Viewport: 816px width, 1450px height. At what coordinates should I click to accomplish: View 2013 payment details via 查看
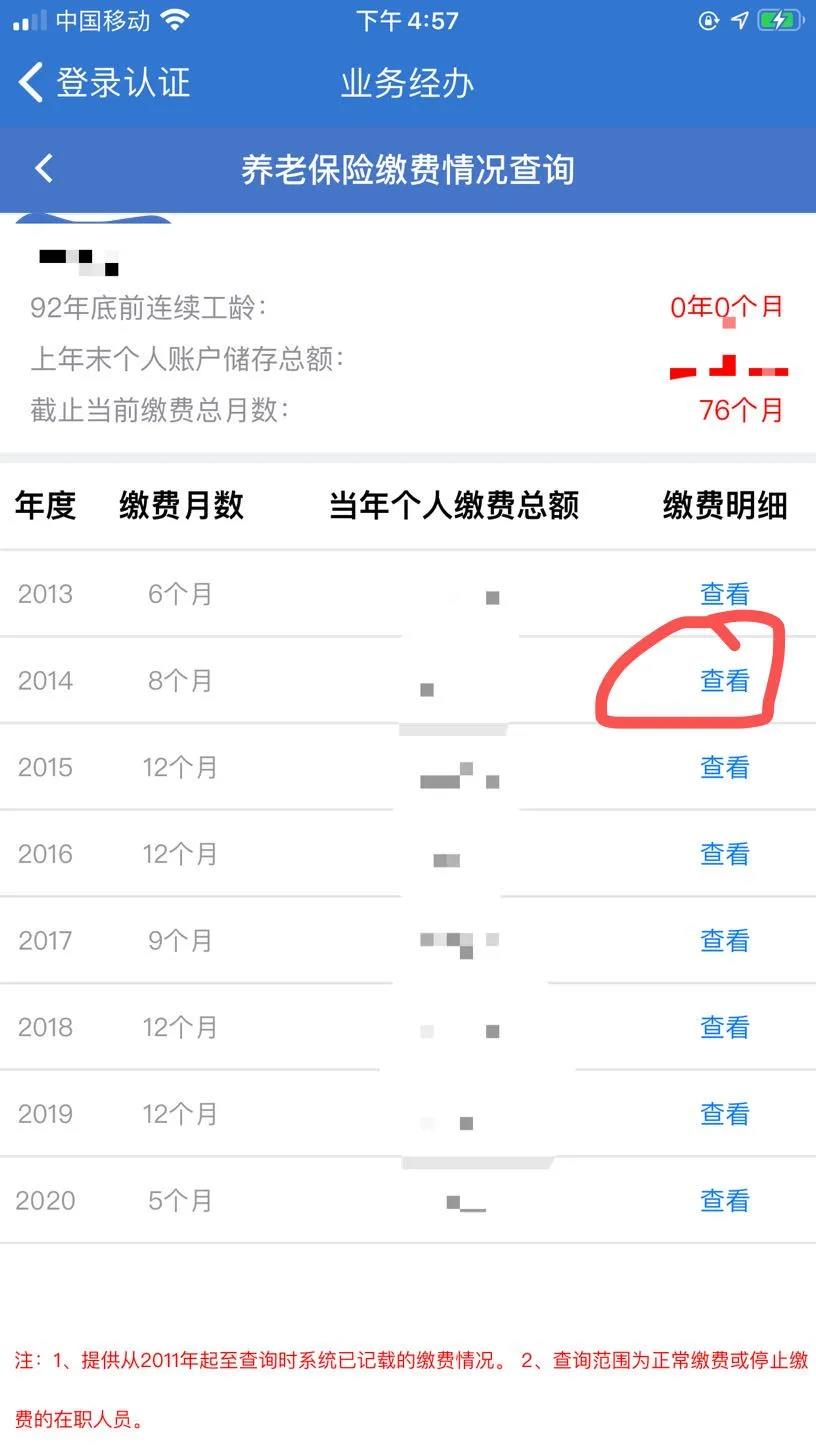(x=725, y=594)
